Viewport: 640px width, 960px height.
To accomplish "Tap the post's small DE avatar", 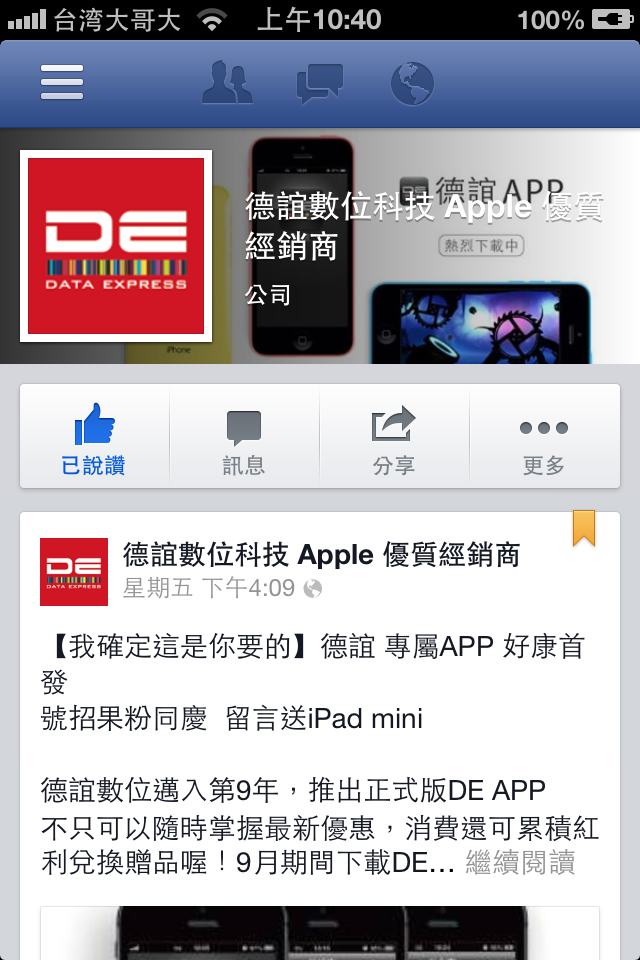I will pos(74,572).
